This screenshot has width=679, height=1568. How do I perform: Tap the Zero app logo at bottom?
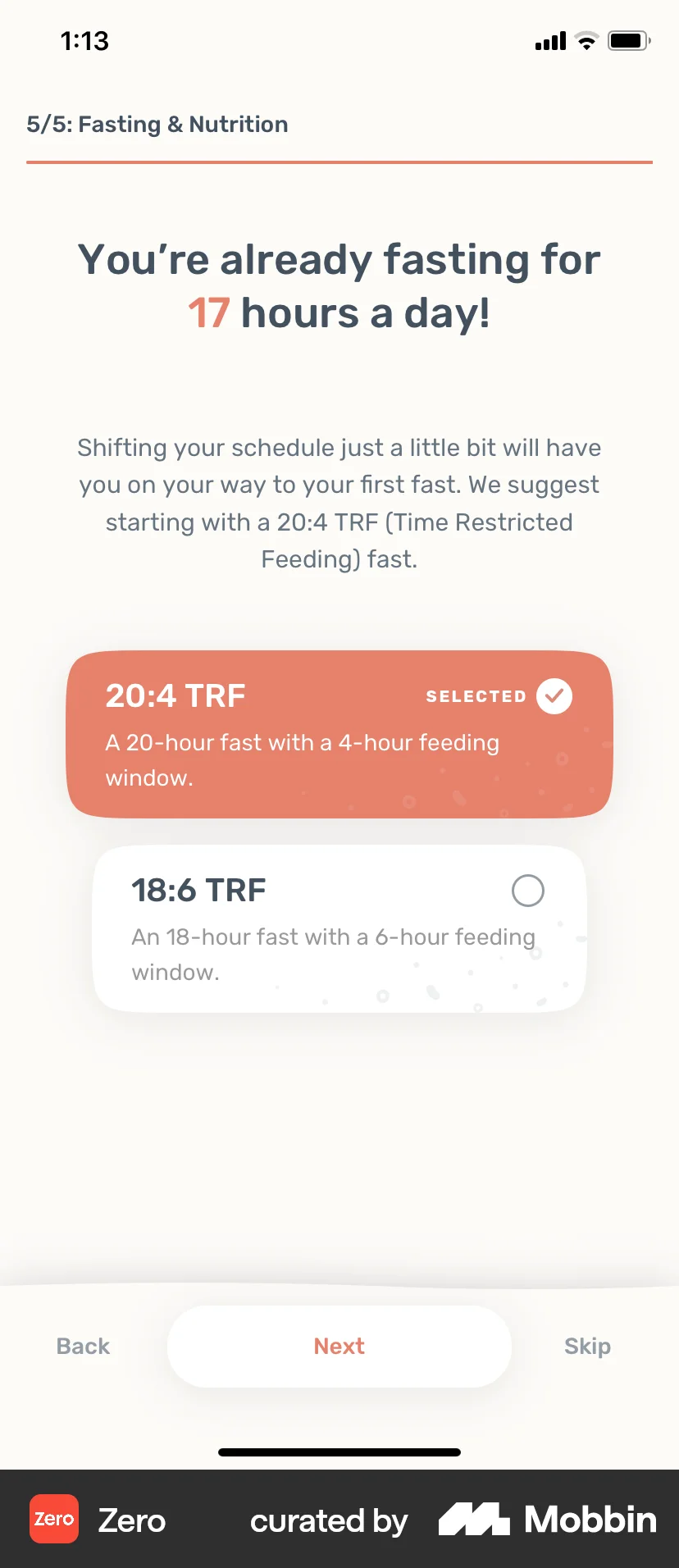53,1519
